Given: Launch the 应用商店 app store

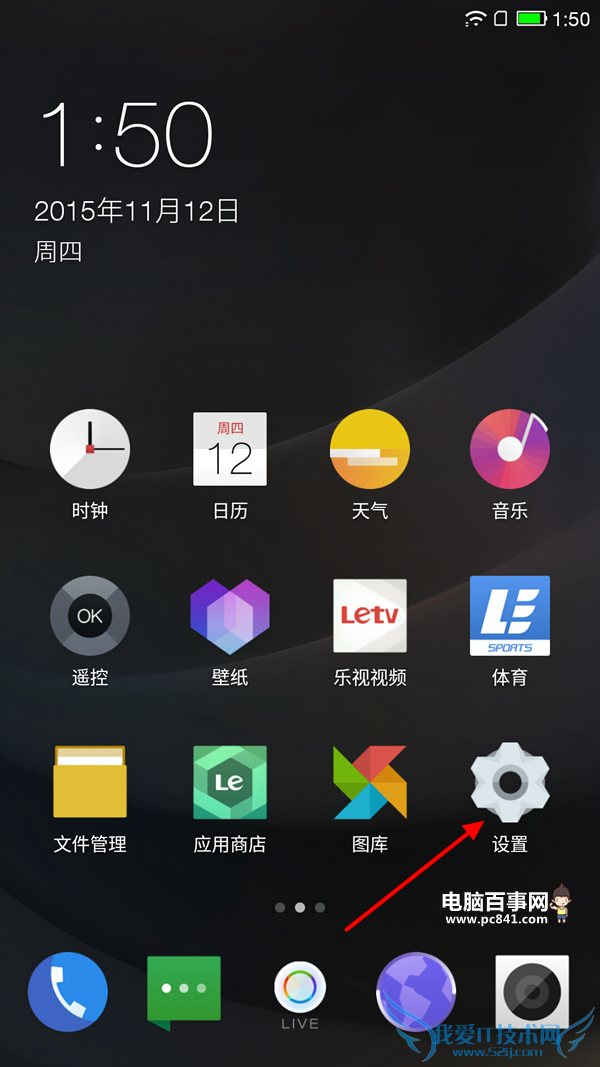Looking at the screenshot, I should (x=230, y=782).
